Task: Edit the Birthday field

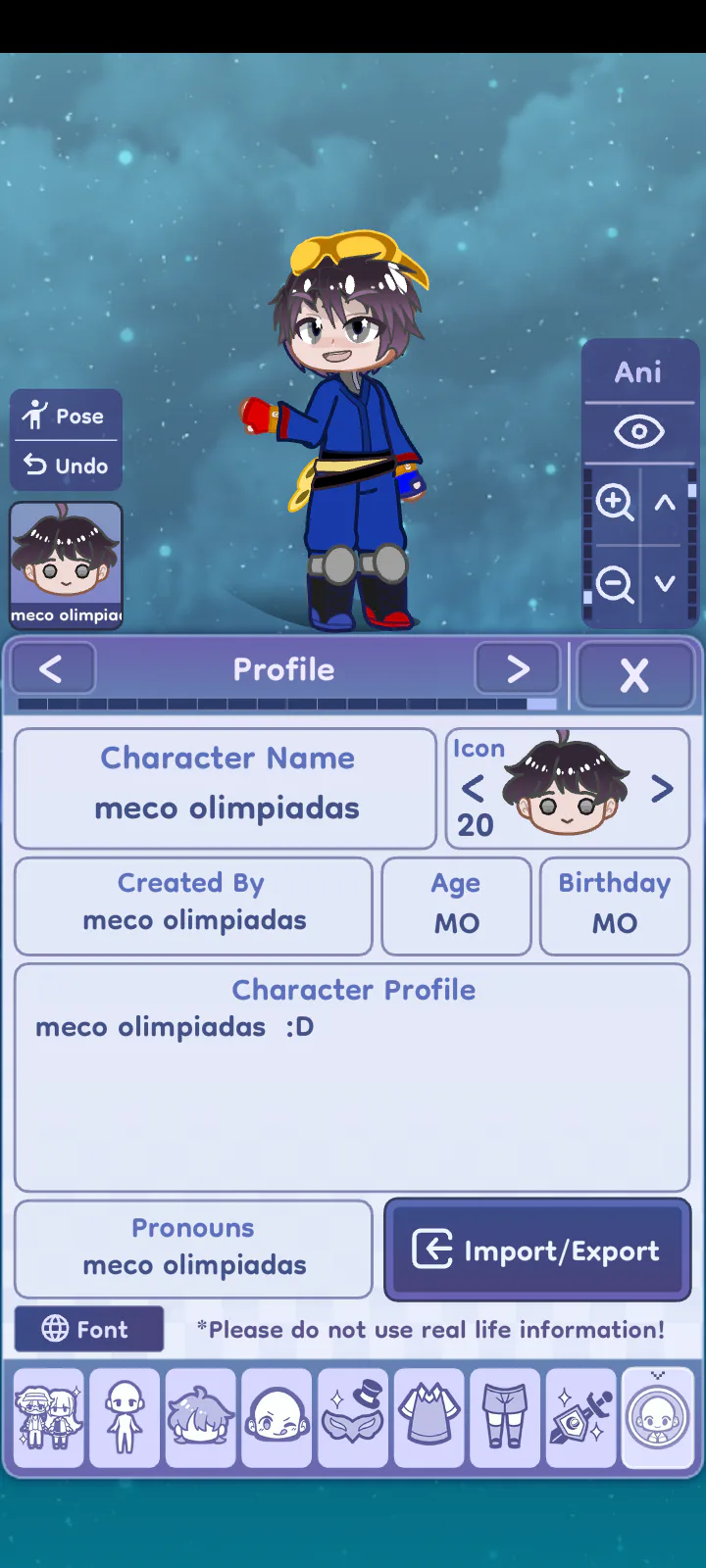Action: (615, 906)
